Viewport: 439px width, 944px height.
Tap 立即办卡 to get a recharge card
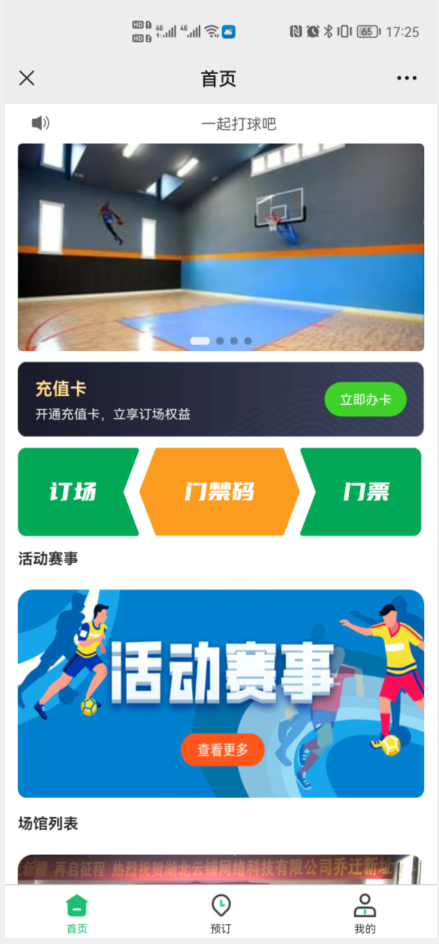[366, 400]
